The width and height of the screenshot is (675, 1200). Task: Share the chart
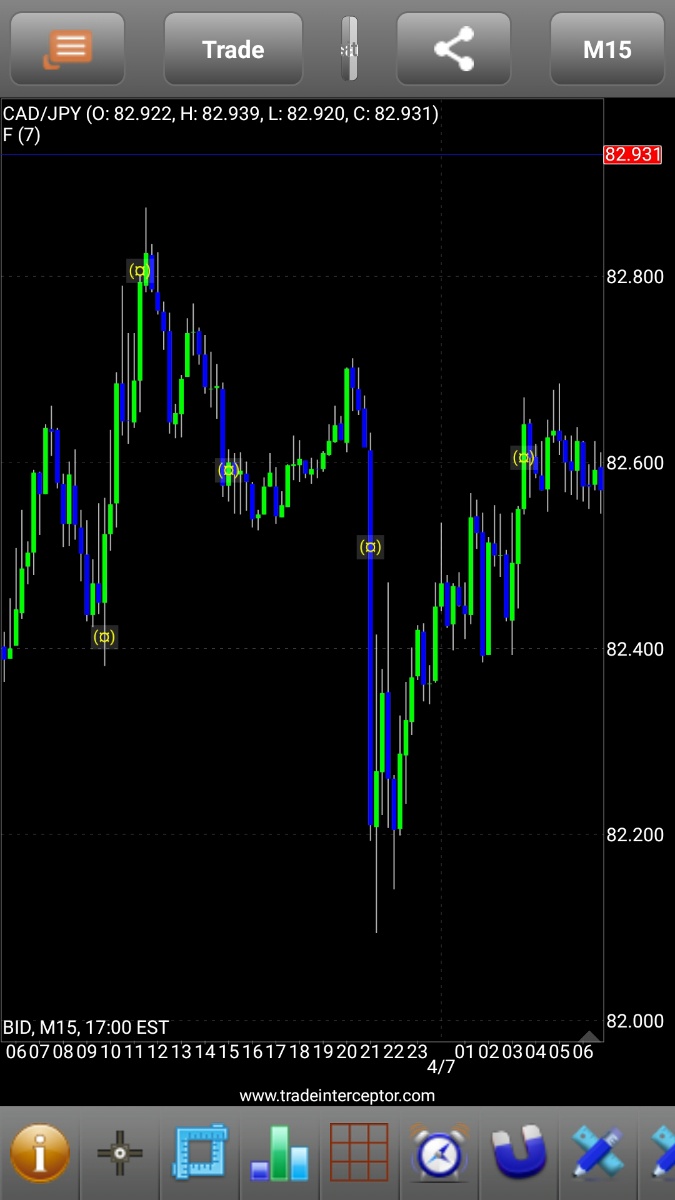click(454, 49)
